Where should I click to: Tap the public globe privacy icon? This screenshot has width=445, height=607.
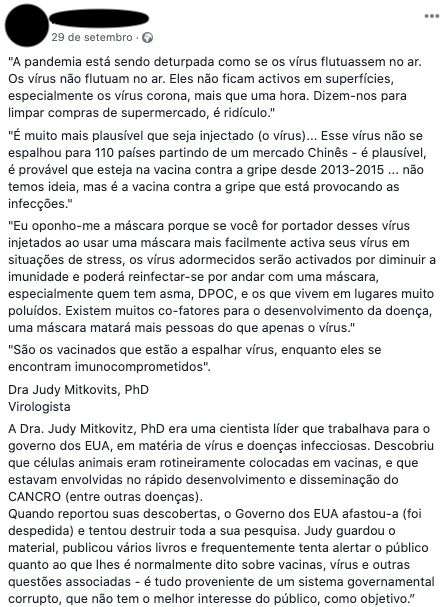pos(147,38)
